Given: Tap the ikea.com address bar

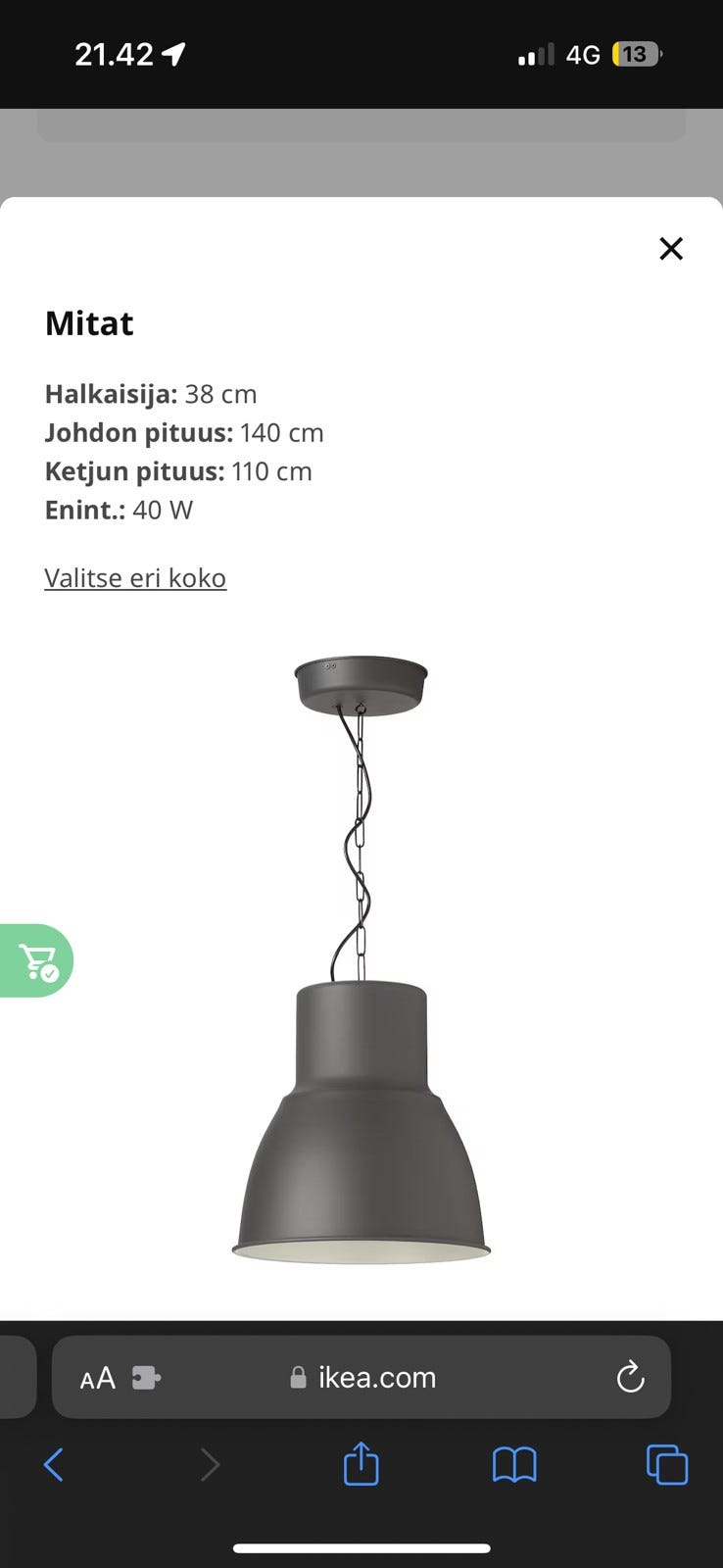Looking at the screenshot, I should (375, 1377).
